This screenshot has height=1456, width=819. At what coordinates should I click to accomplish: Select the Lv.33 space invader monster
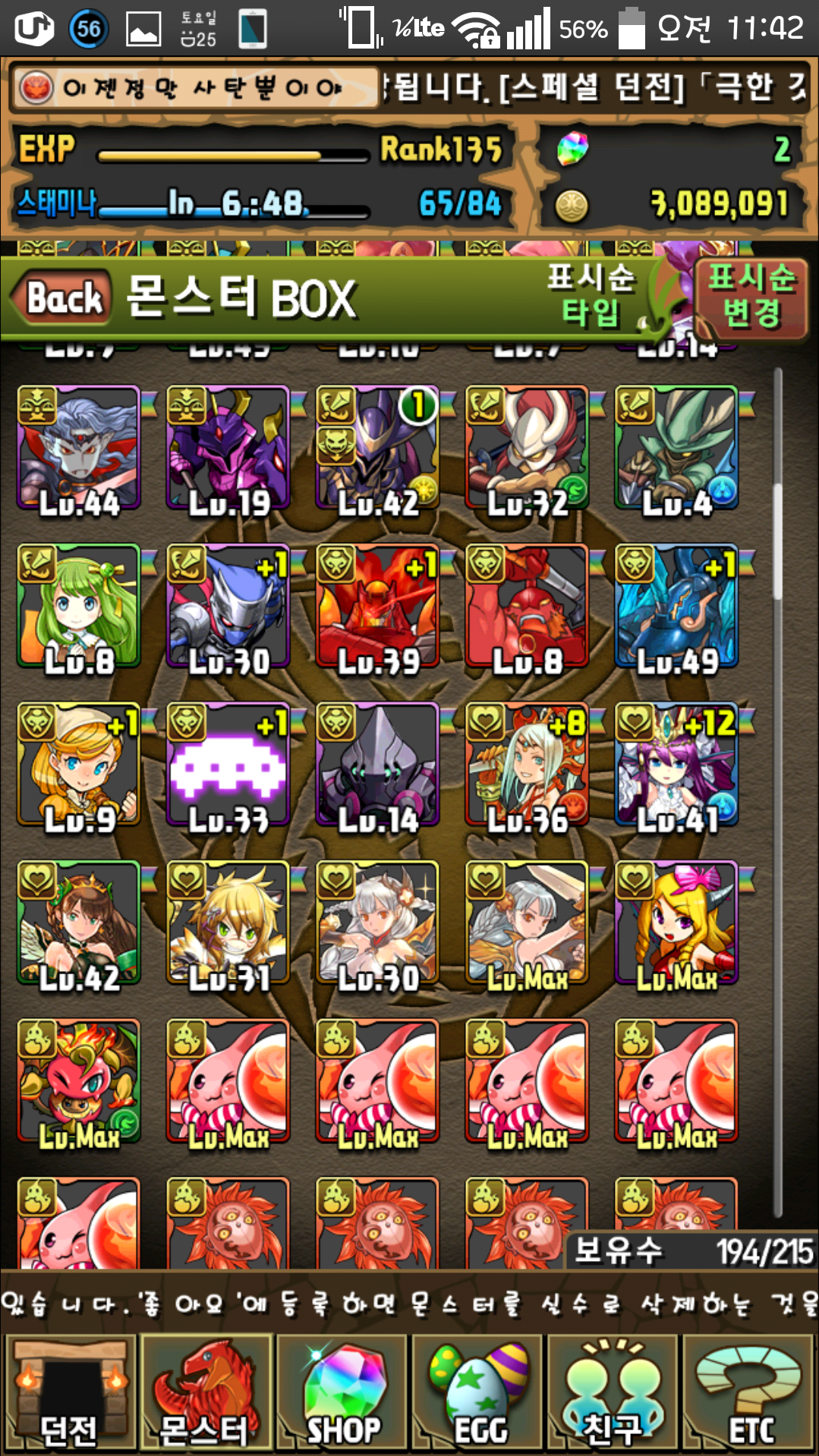[228, 765]
